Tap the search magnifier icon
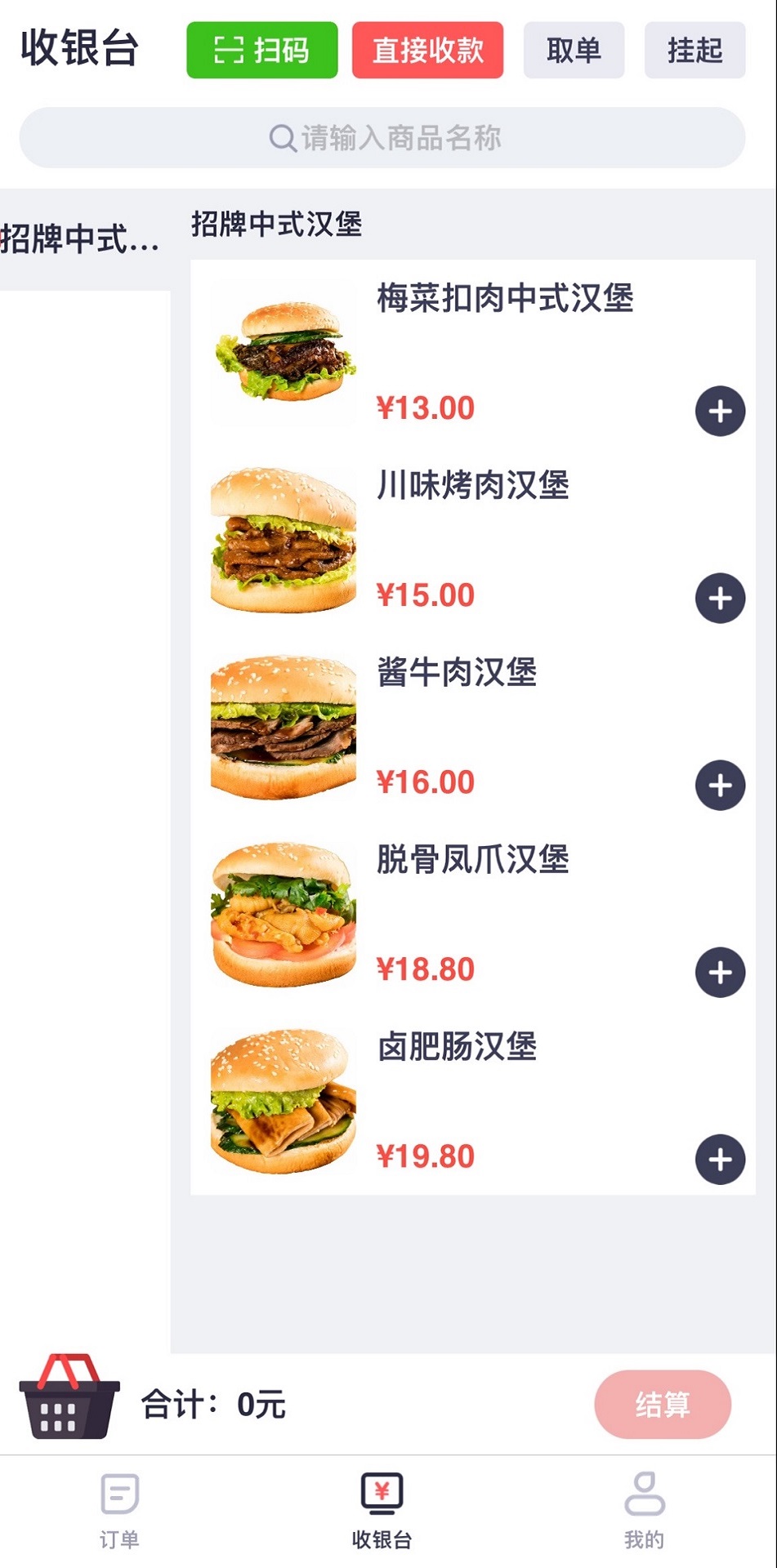This screenshot has width=777, height=1568. pos(281,137)
